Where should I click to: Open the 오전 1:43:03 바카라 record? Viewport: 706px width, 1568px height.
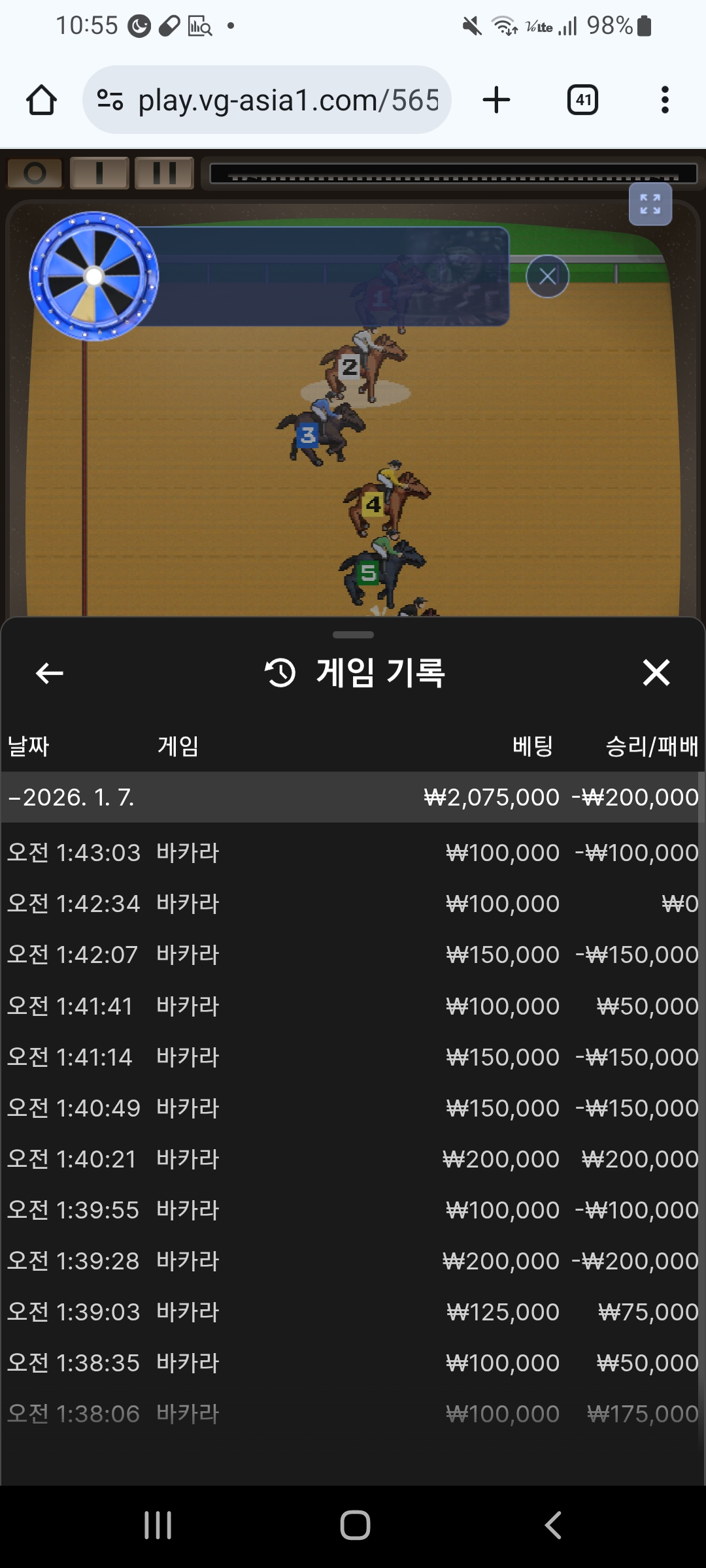352,853
